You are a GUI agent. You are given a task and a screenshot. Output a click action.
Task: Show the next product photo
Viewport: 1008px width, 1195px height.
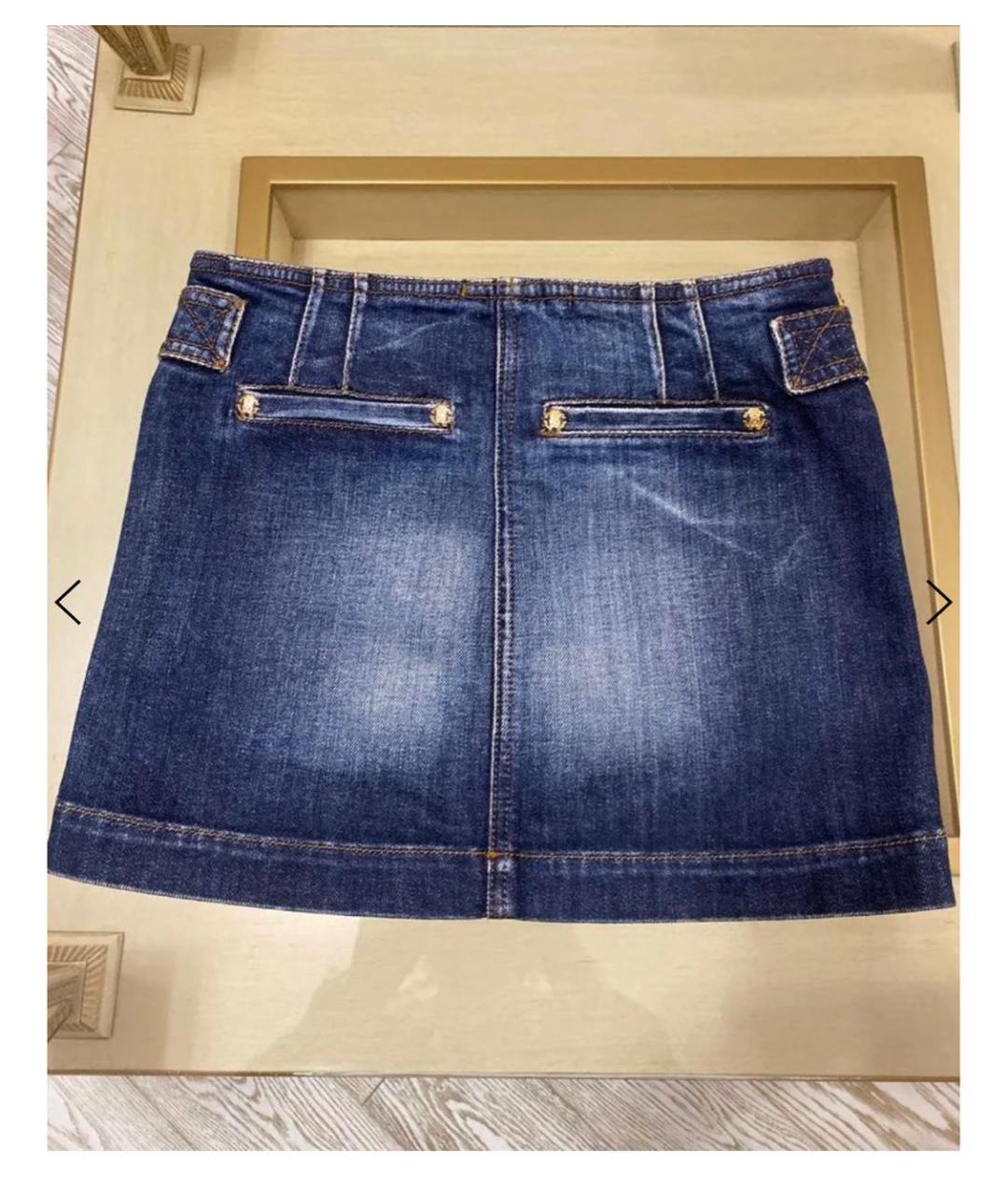[938, 601]
